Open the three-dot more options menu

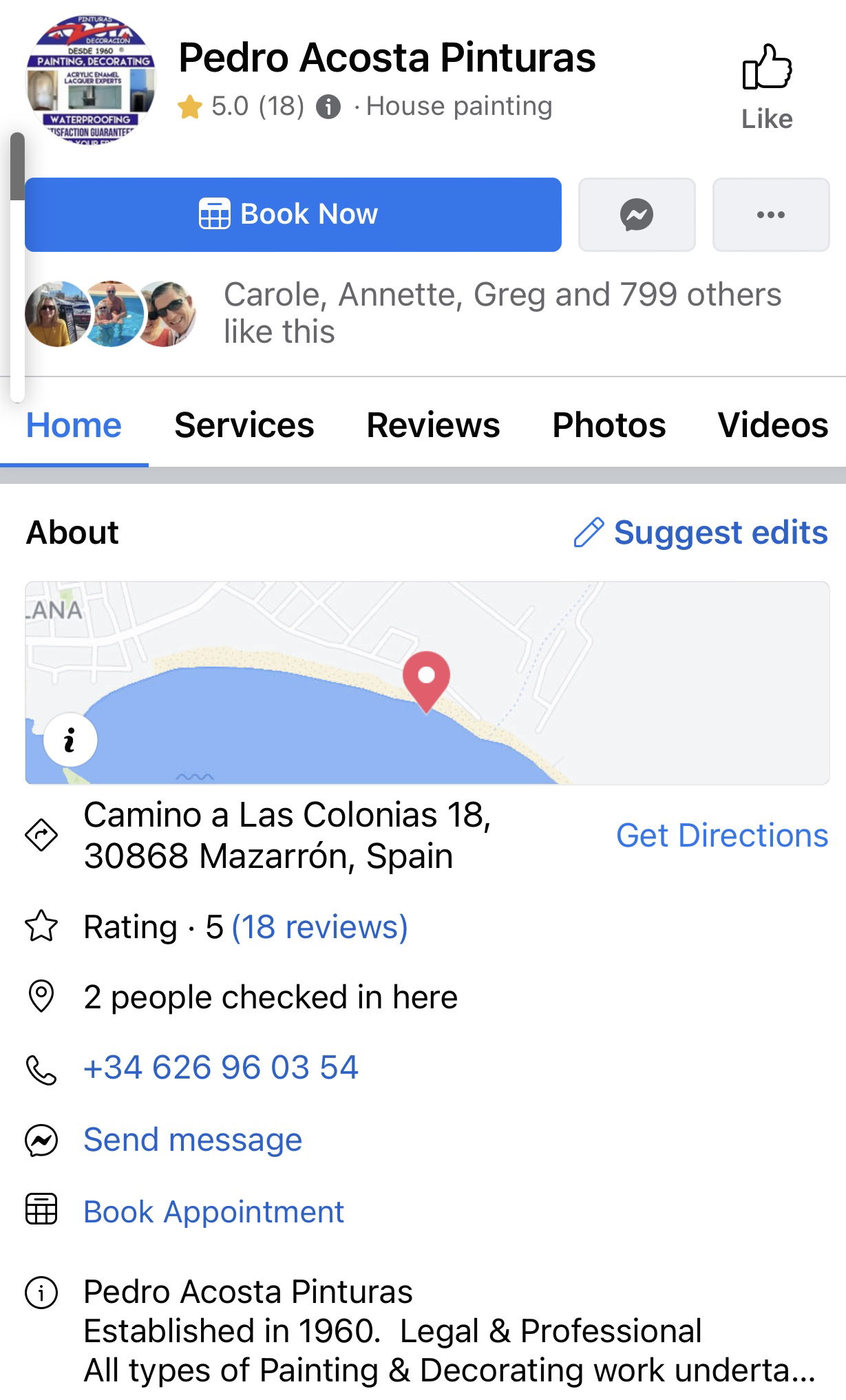[x=770, y=215]
